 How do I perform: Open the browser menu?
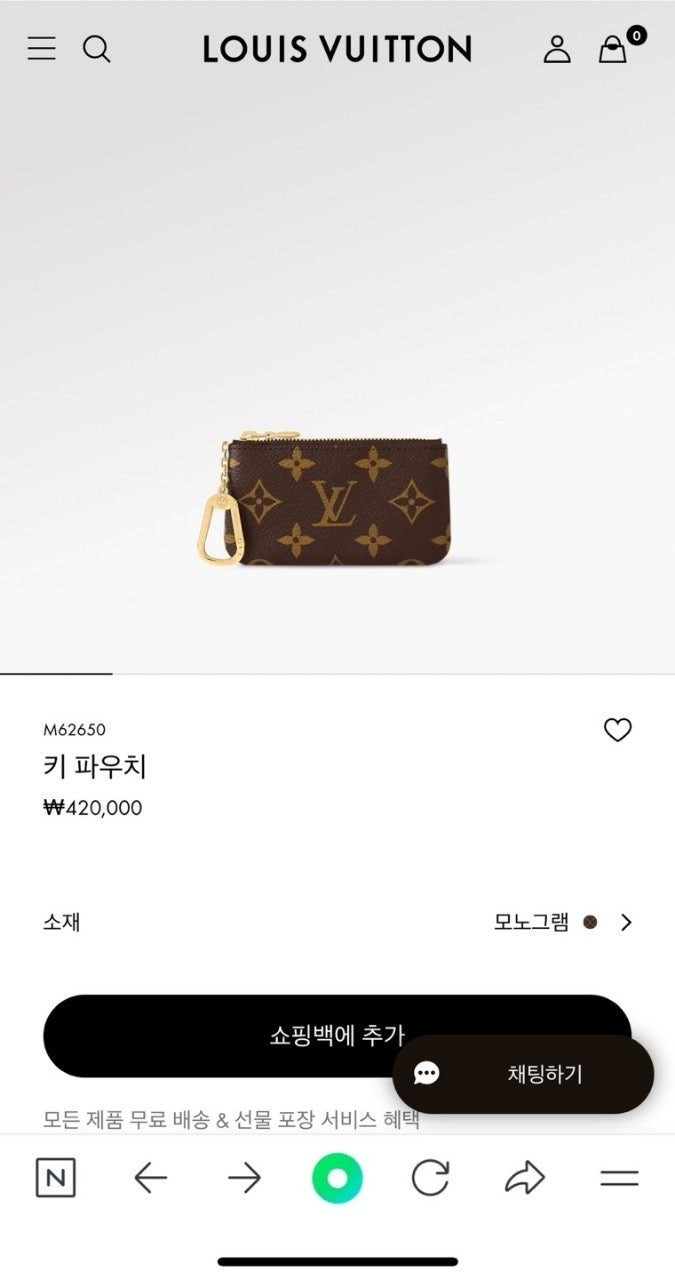[619, 1179]
